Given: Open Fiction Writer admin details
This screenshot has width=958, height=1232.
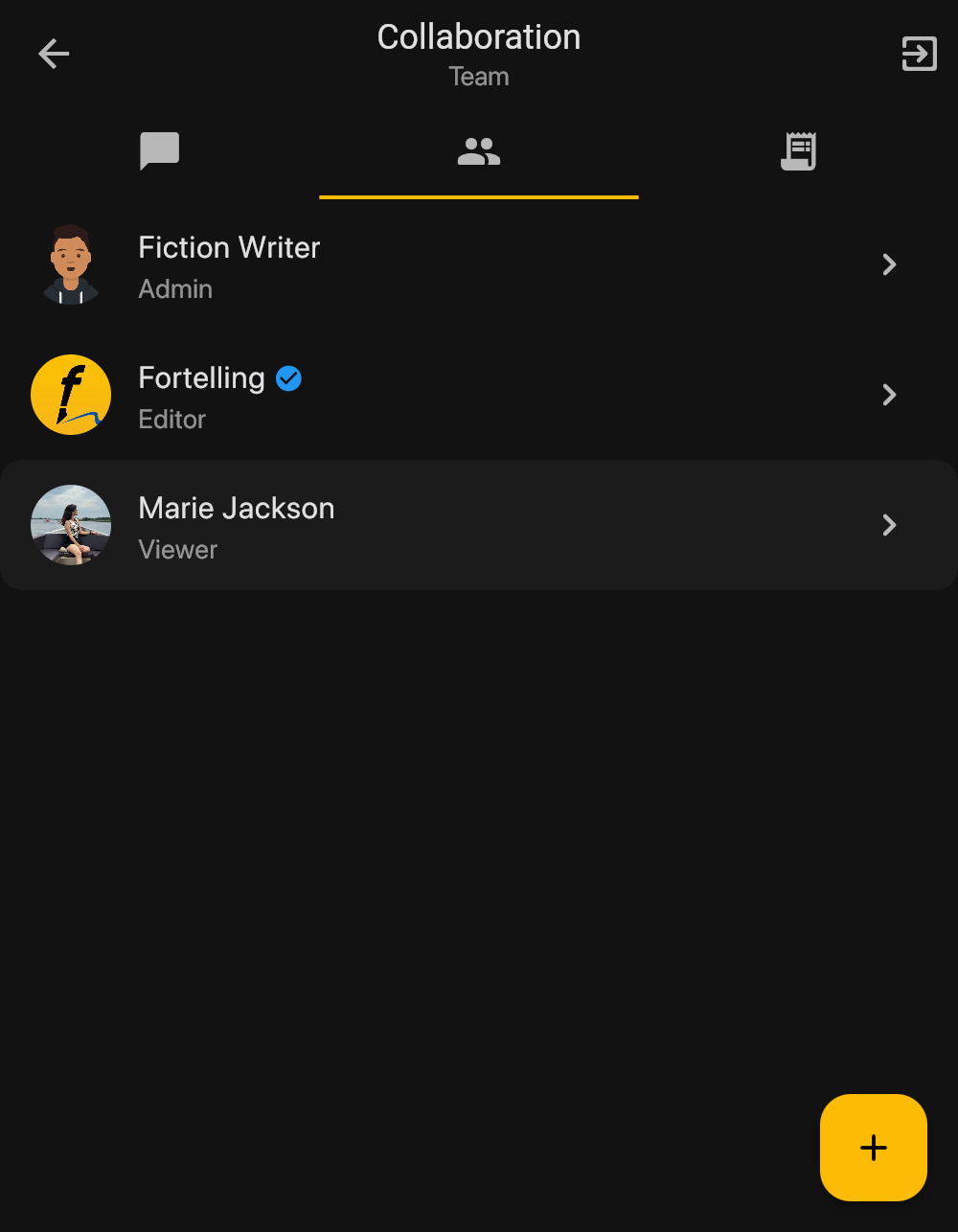Looking at the screenshot, I should 479,264.
